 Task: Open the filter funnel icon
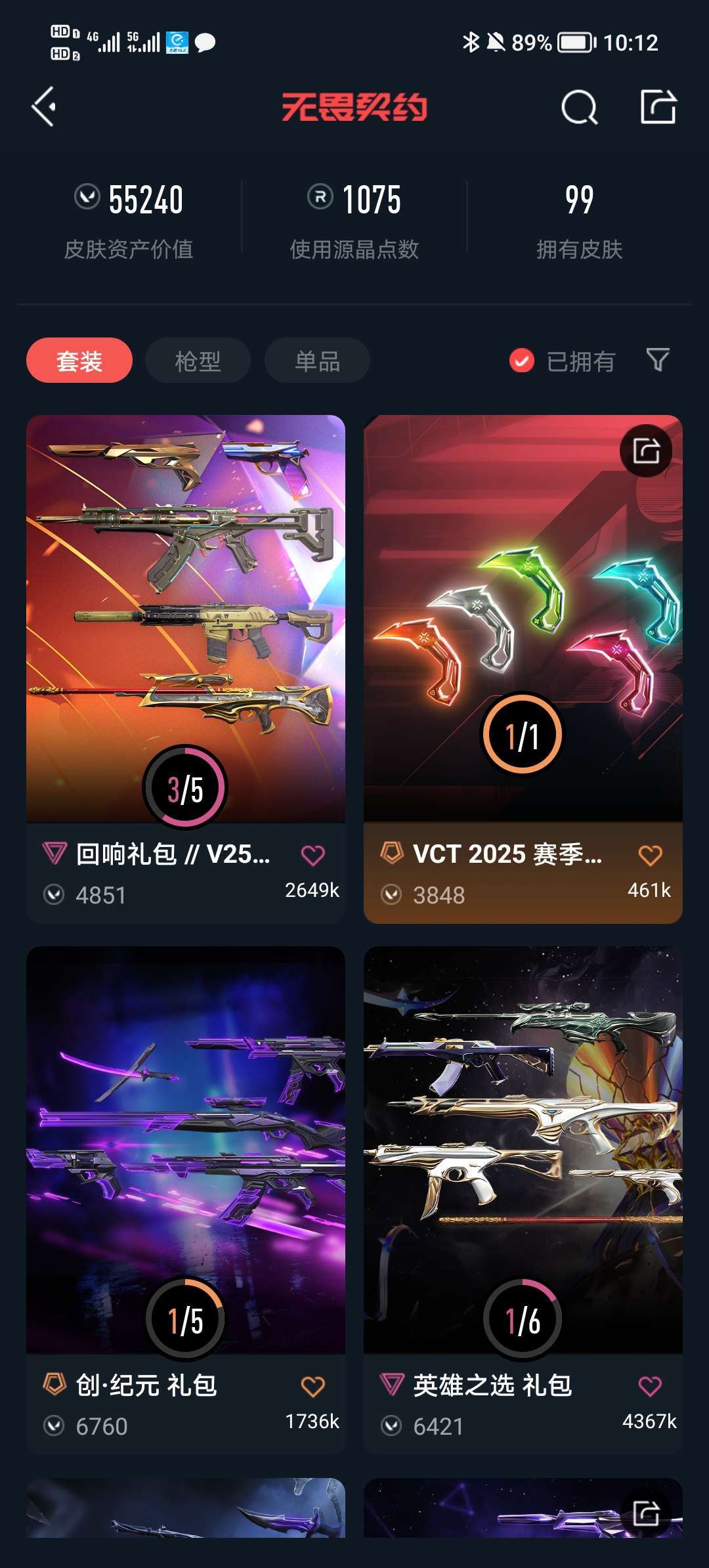[657, 360]
